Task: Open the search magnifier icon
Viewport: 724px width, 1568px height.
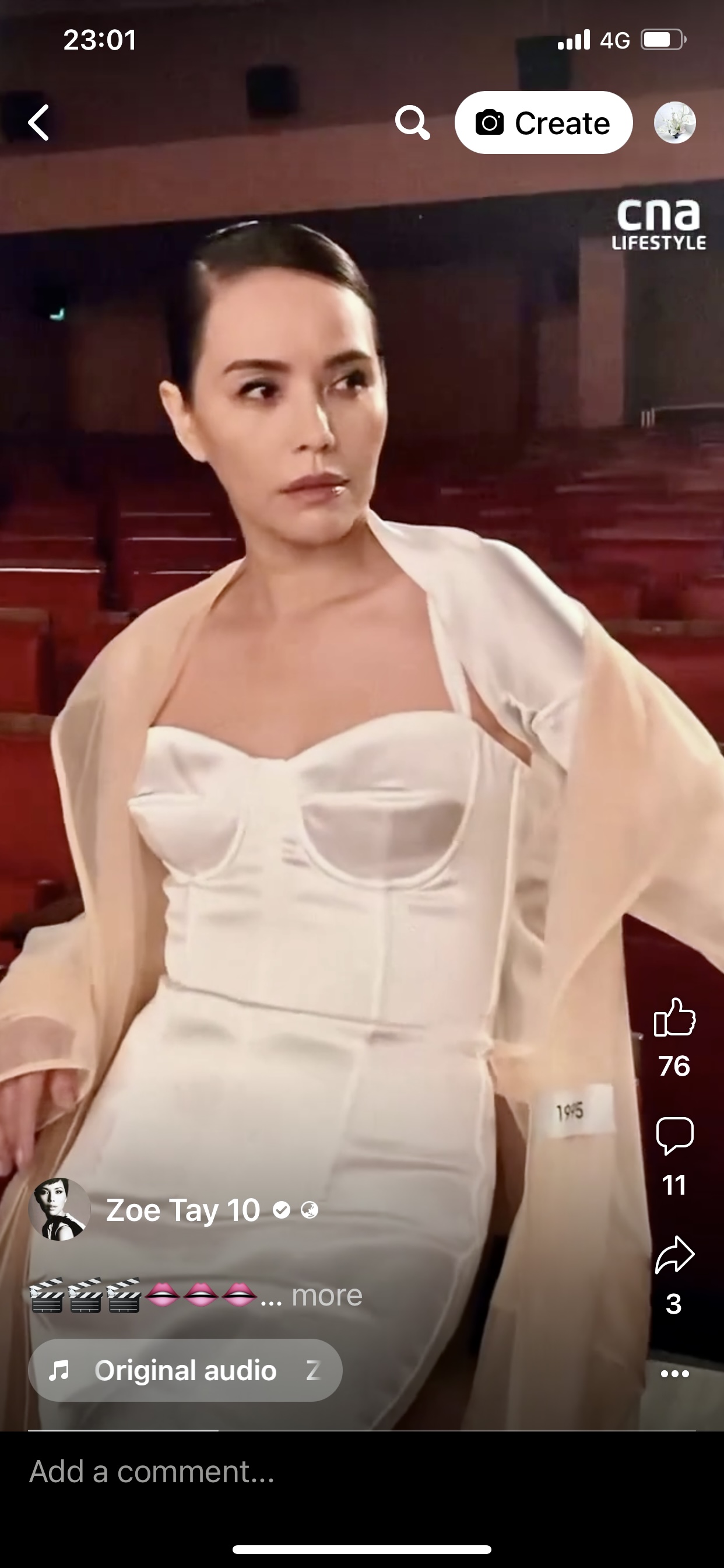Action: [413, 123]
